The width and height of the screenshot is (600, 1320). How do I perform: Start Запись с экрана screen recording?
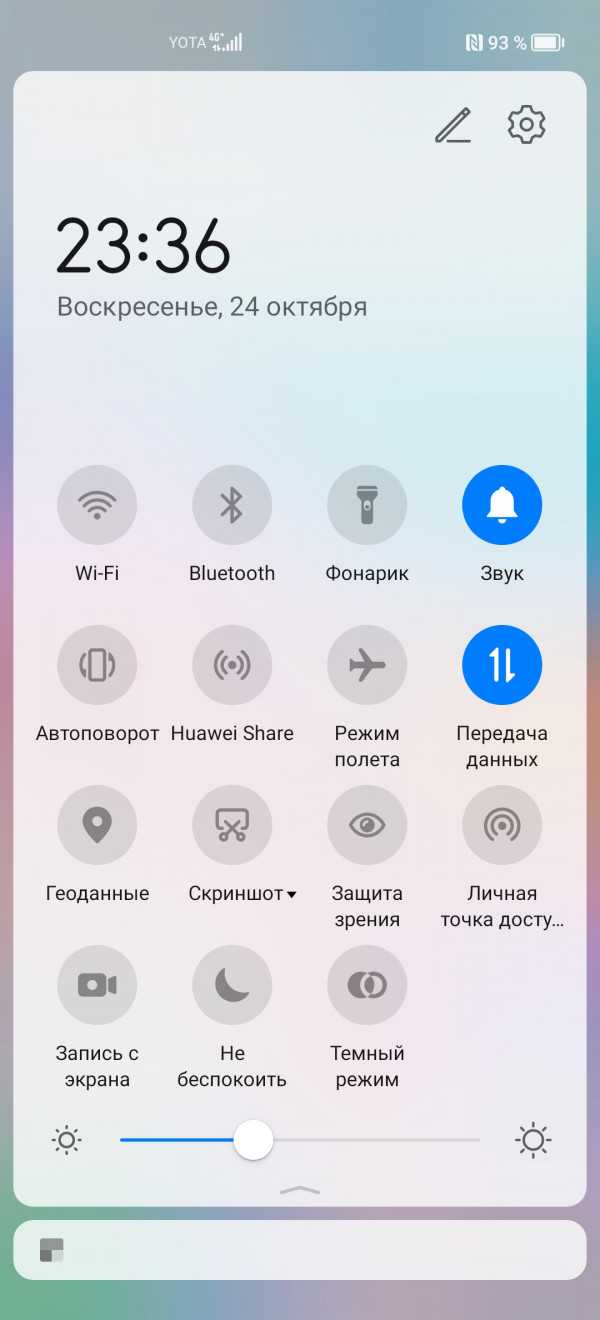[97, 985]
